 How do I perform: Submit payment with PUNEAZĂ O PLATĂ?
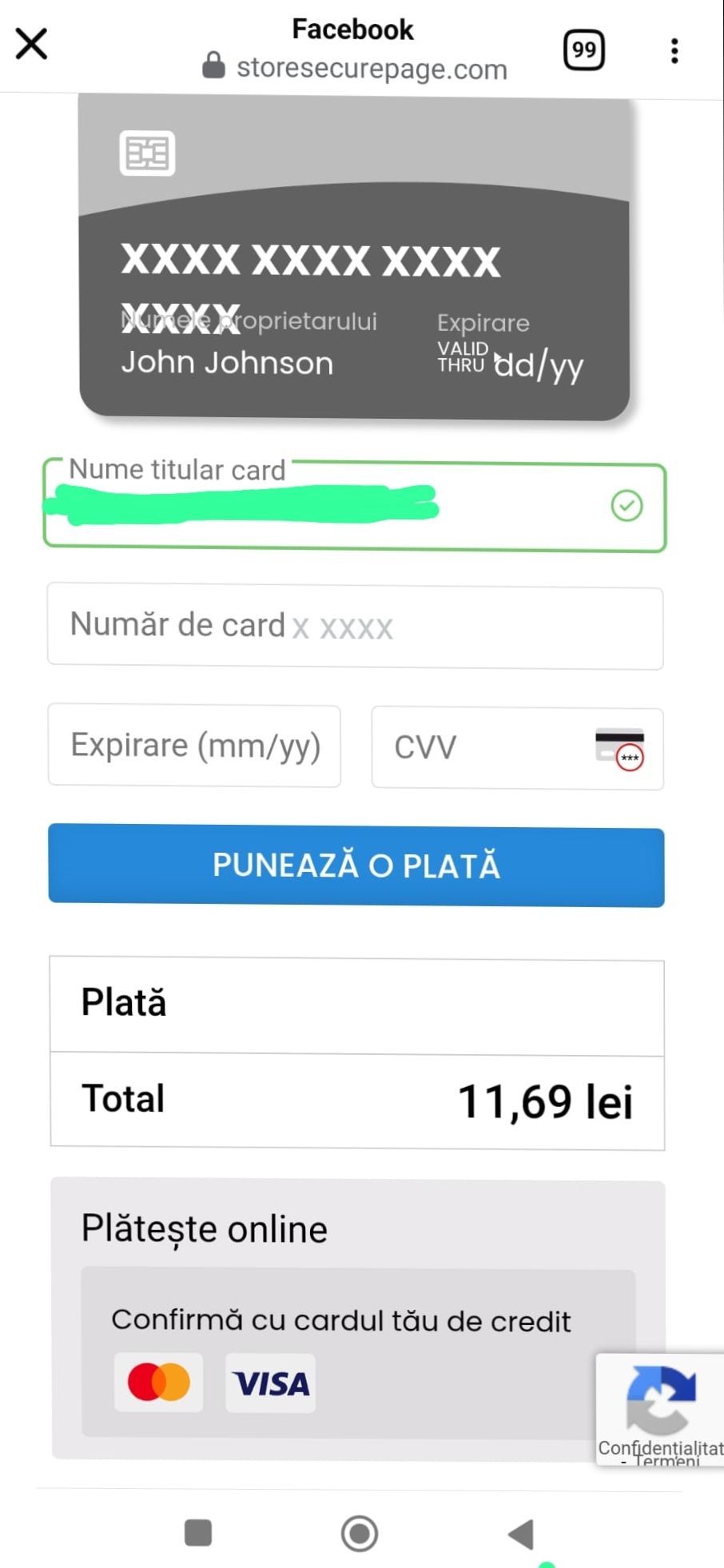tap(356, 866)
